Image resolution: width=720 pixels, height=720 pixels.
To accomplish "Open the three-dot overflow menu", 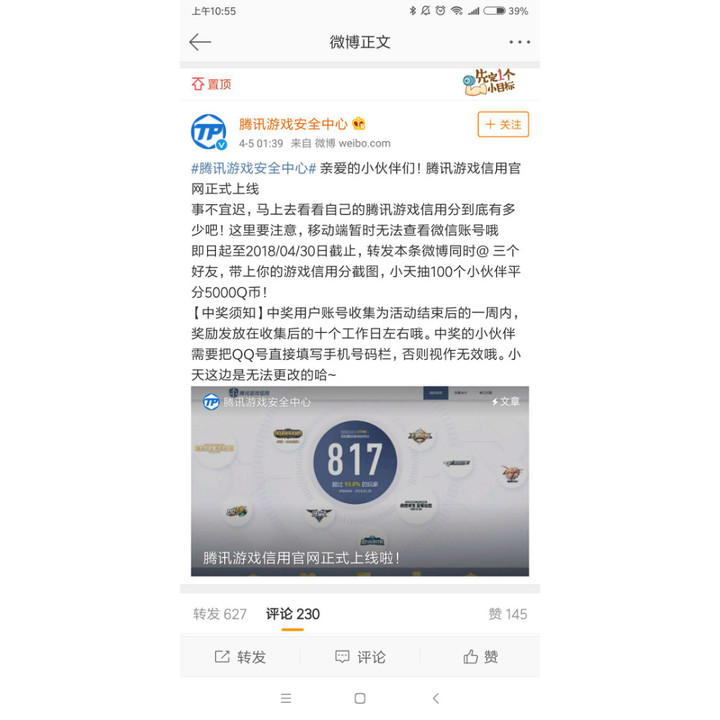I will pyautogui.click(x=519, y=42).
